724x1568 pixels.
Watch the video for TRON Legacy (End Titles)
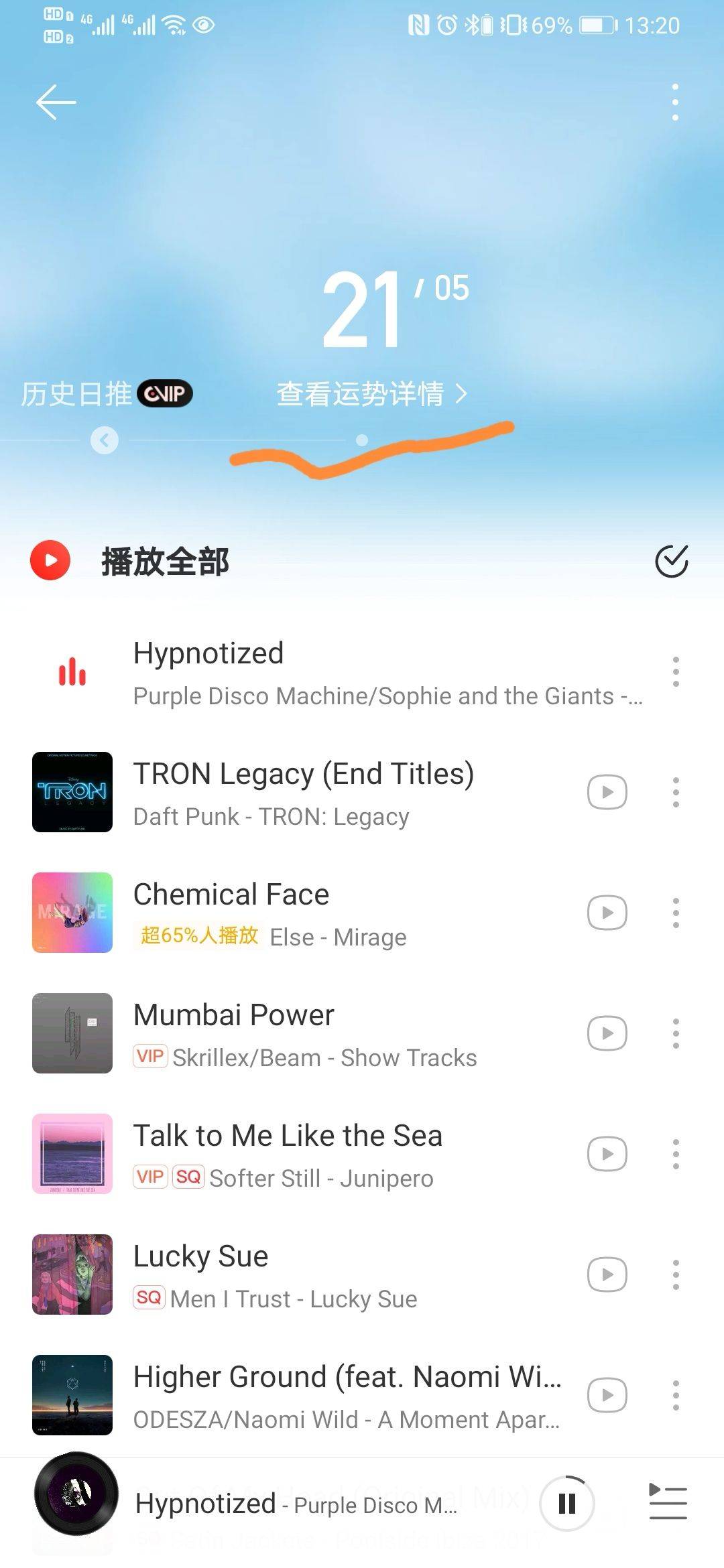click(607, 792)
